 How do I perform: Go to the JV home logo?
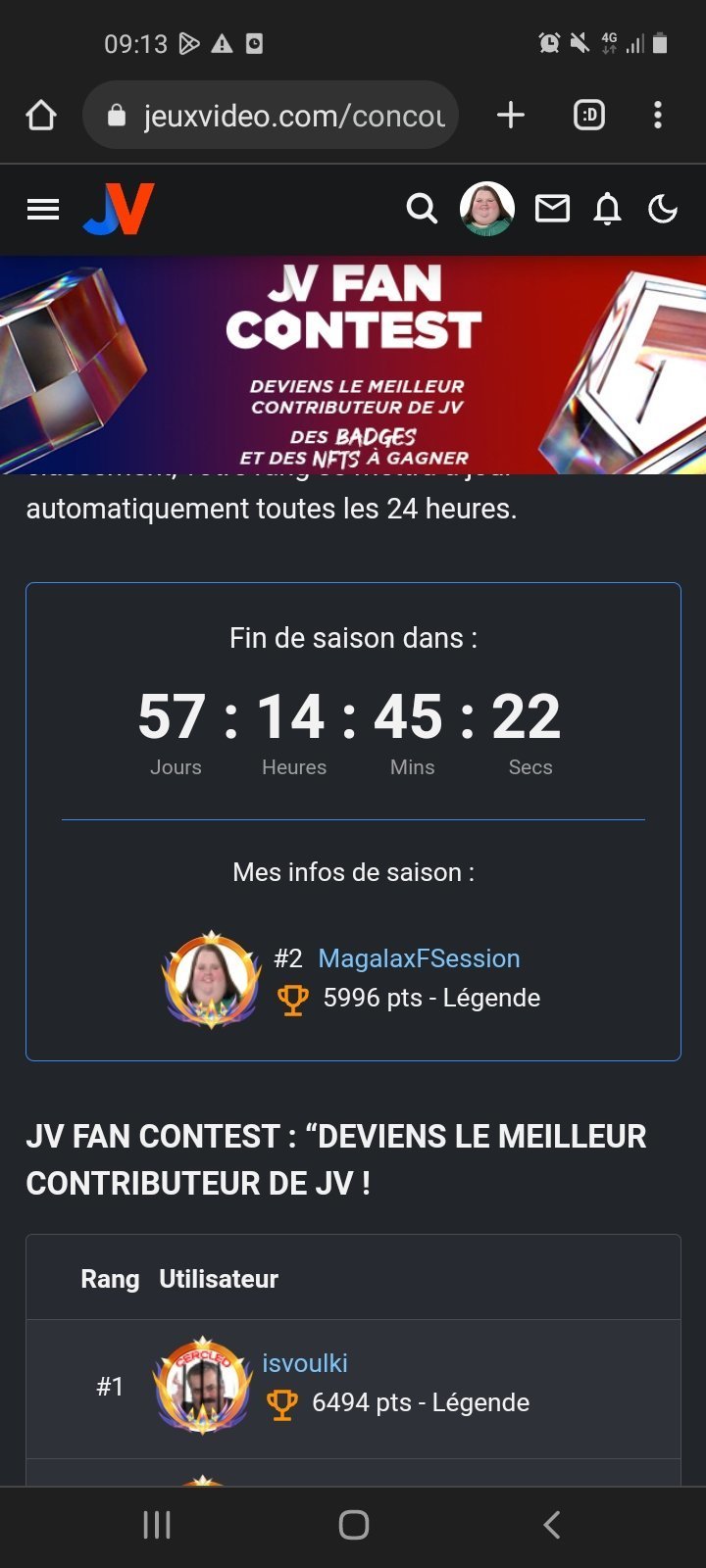[119, 209]
